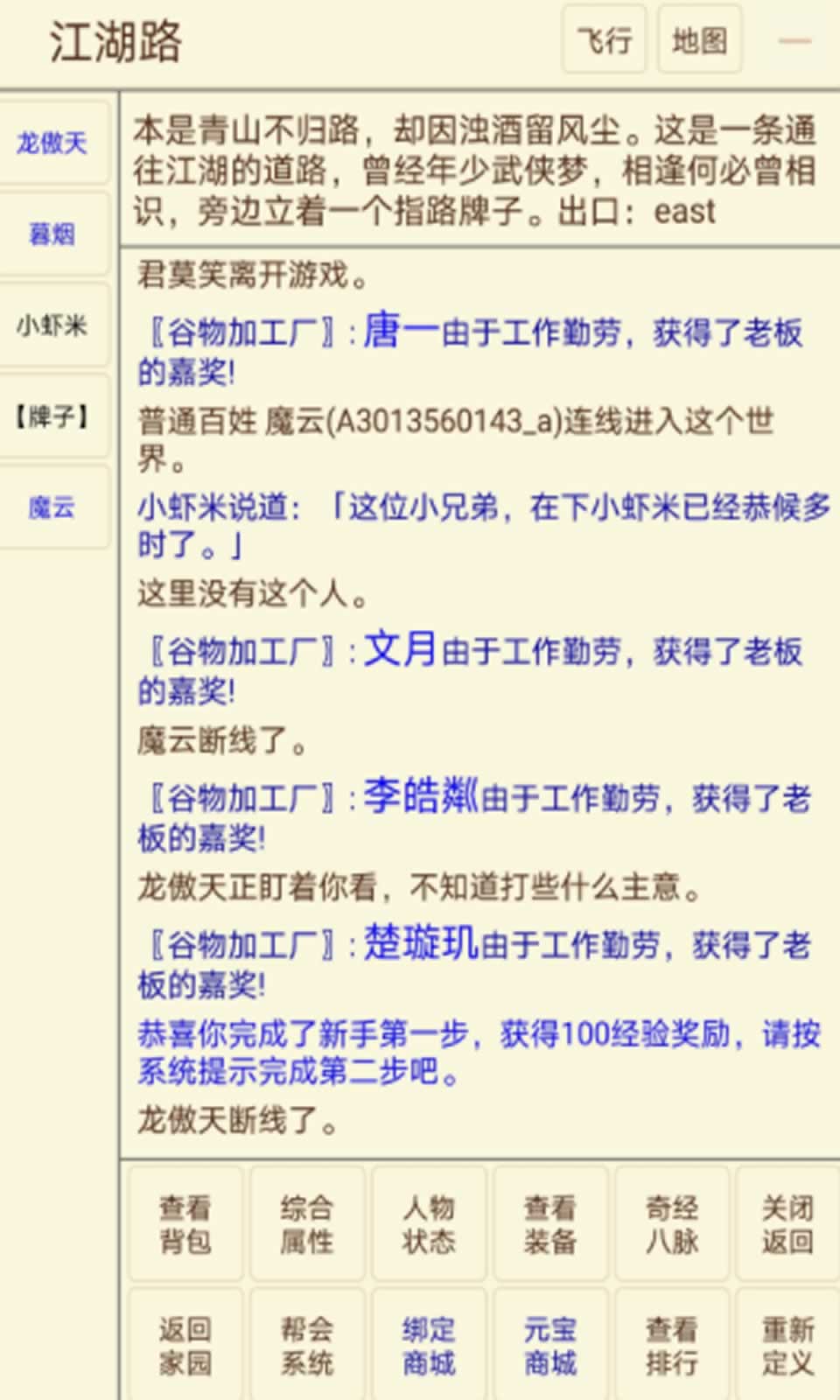Open the 查看背包 (View Backpack) panel

tap(185, 1225)
